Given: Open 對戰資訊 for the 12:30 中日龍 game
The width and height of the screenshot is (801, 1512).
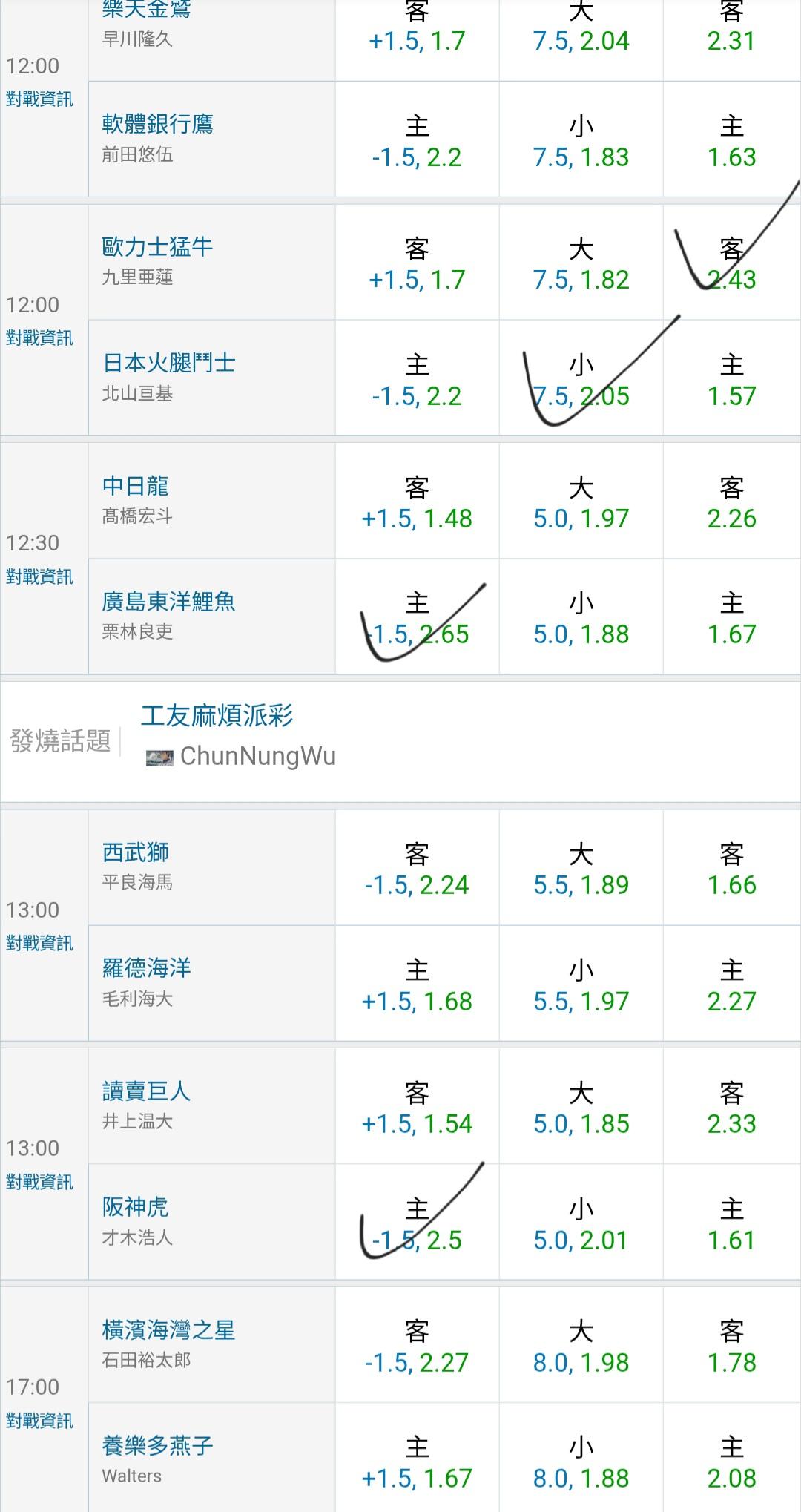Looking at the screenshot, I should [39, 576].
